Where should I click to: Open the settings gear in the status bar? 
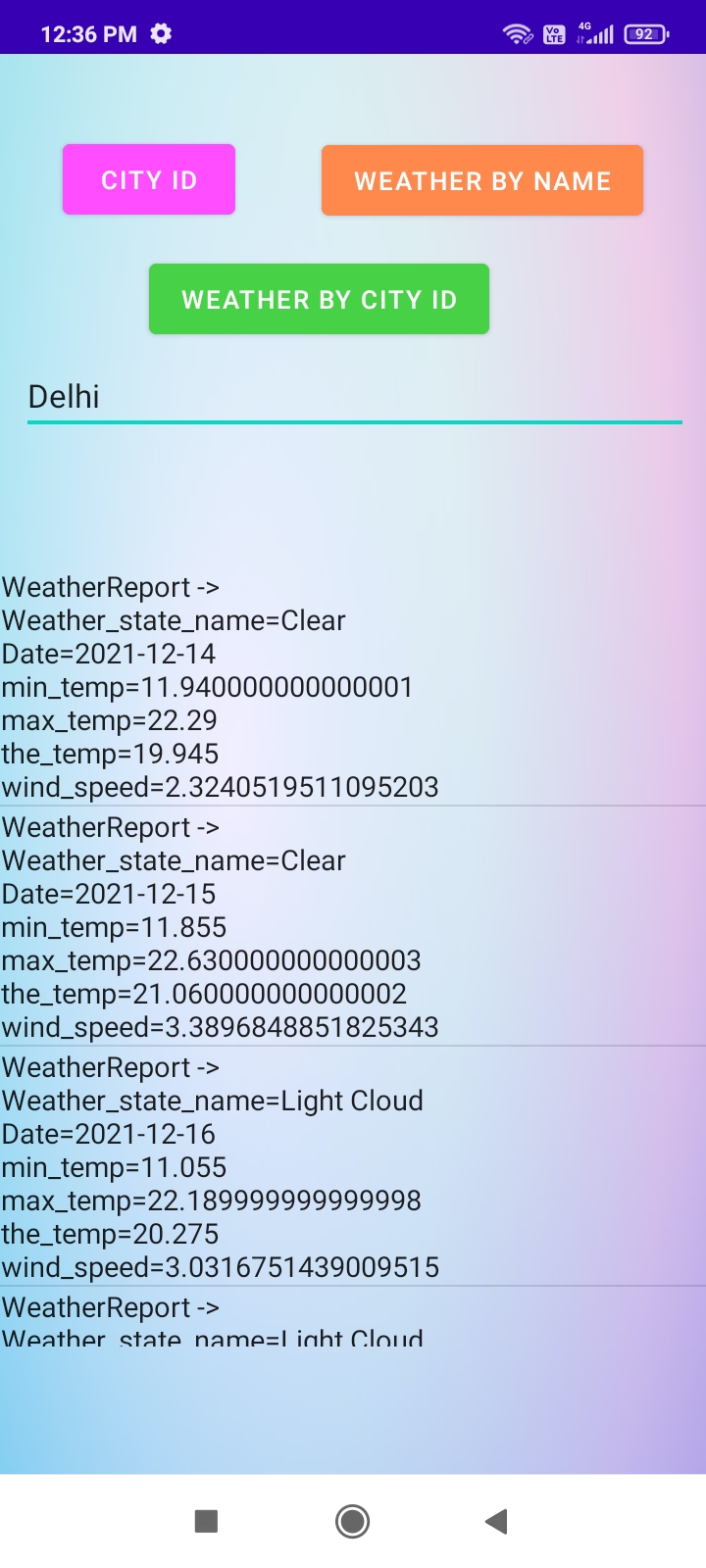[x=159, y=33]
